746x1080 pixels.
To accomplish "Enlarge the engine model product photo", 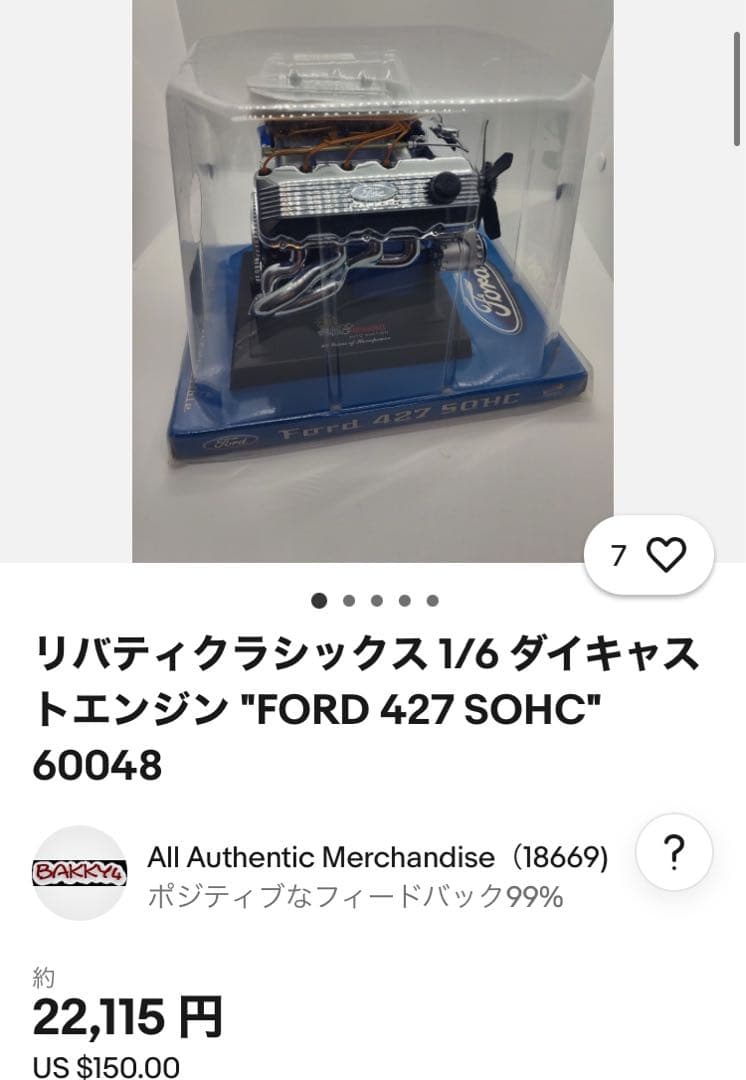I will pos(373,280).
